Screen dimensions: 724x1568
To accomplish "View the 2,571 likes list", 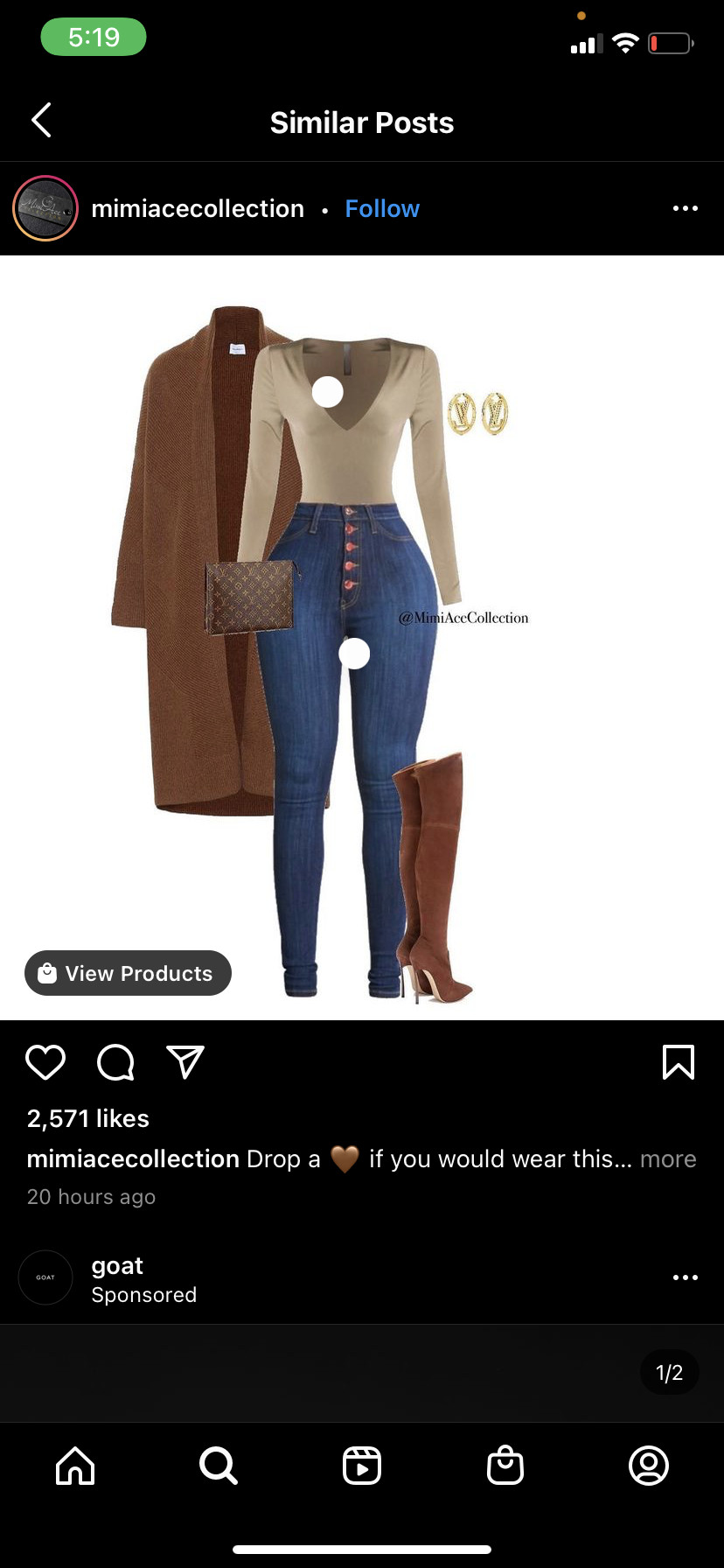I will (88, 1118).
